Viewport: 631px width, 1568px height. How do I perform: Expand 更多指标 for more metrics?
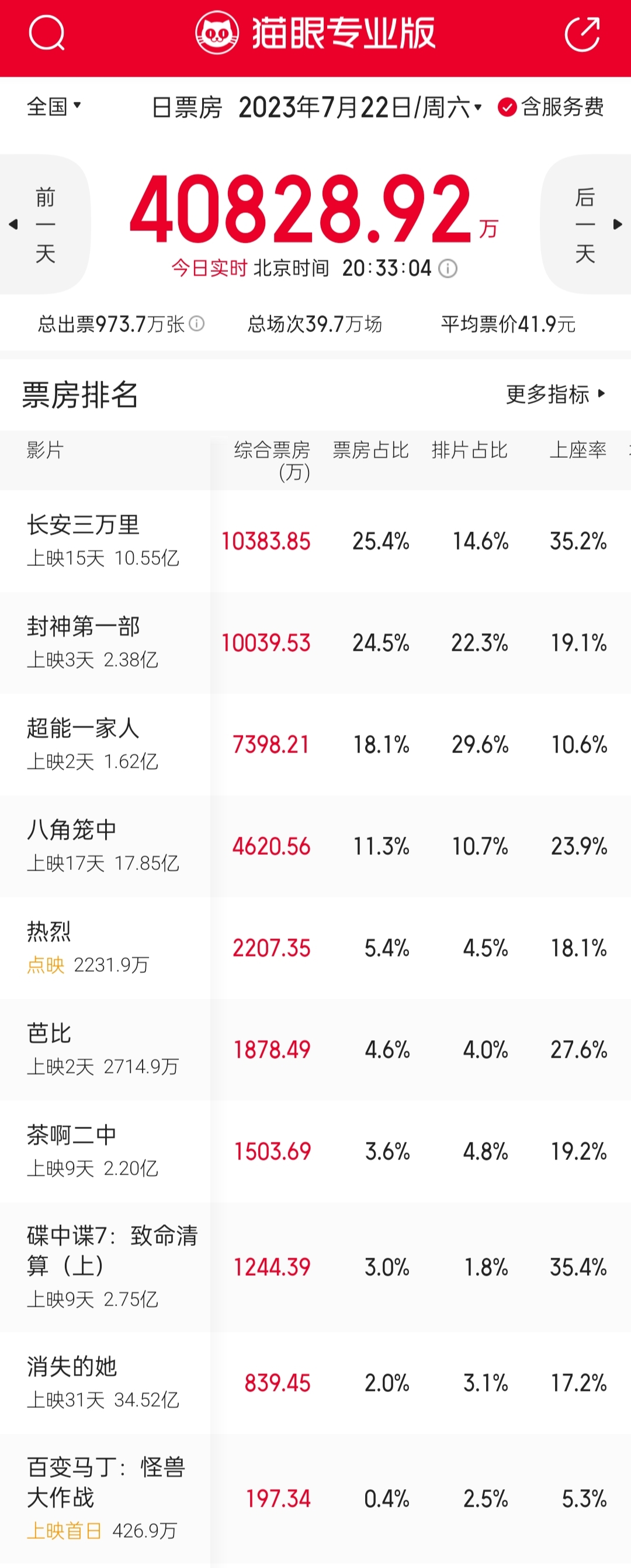point(554,395)
